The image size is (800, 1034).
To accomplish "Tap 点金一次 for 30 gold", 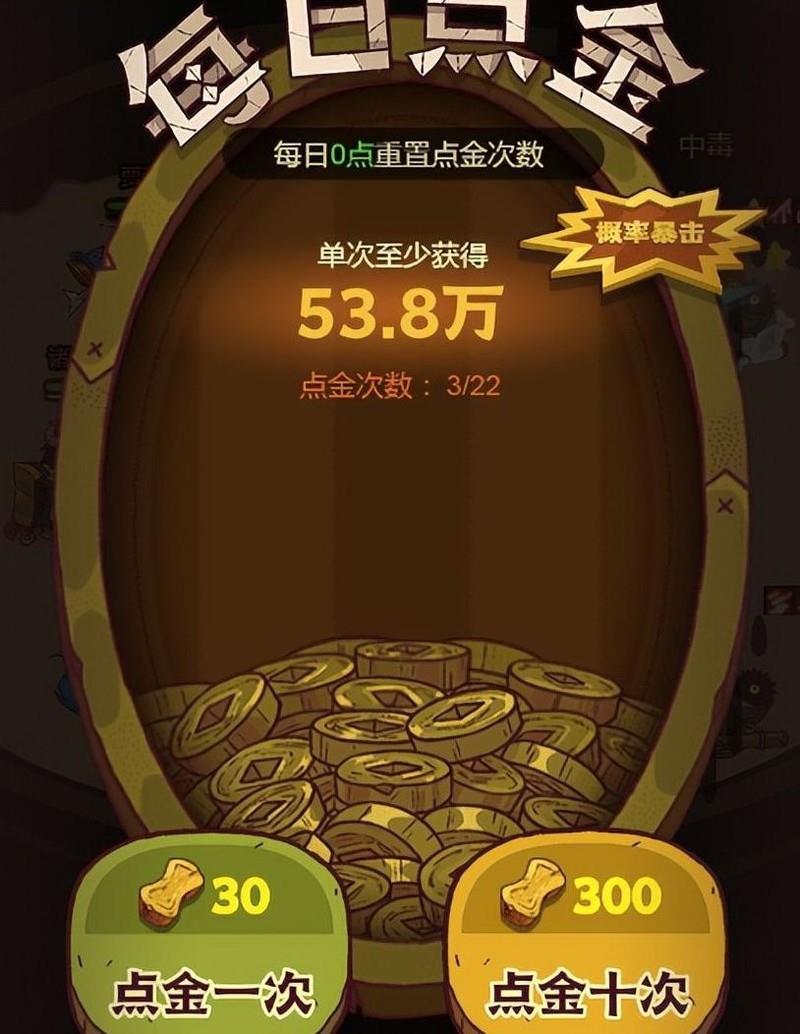I will point(210,940).
